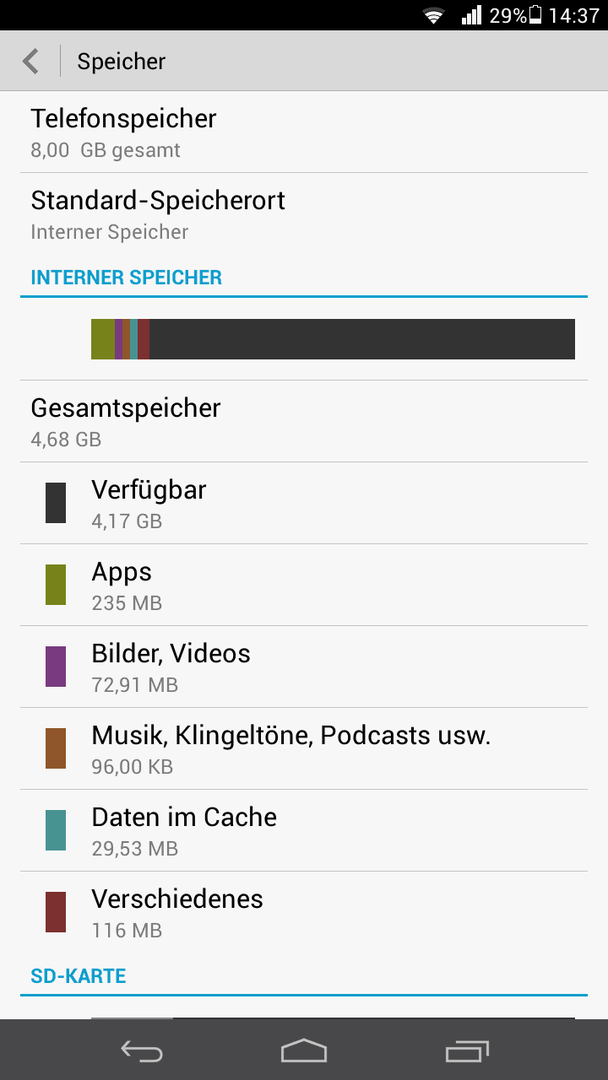
Task: Open Verschiedenes storage entry
Action: click(304, 913)
